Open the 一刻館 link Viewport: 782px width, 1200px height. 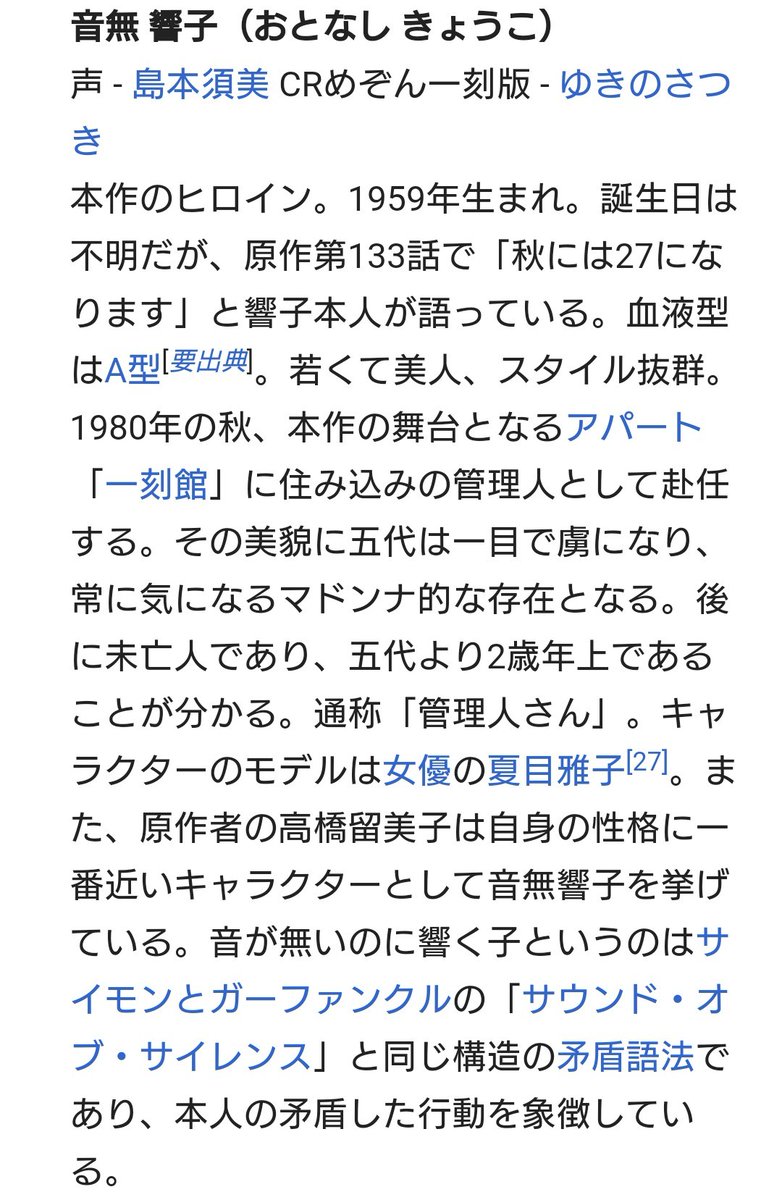click(x=156, y=486)
